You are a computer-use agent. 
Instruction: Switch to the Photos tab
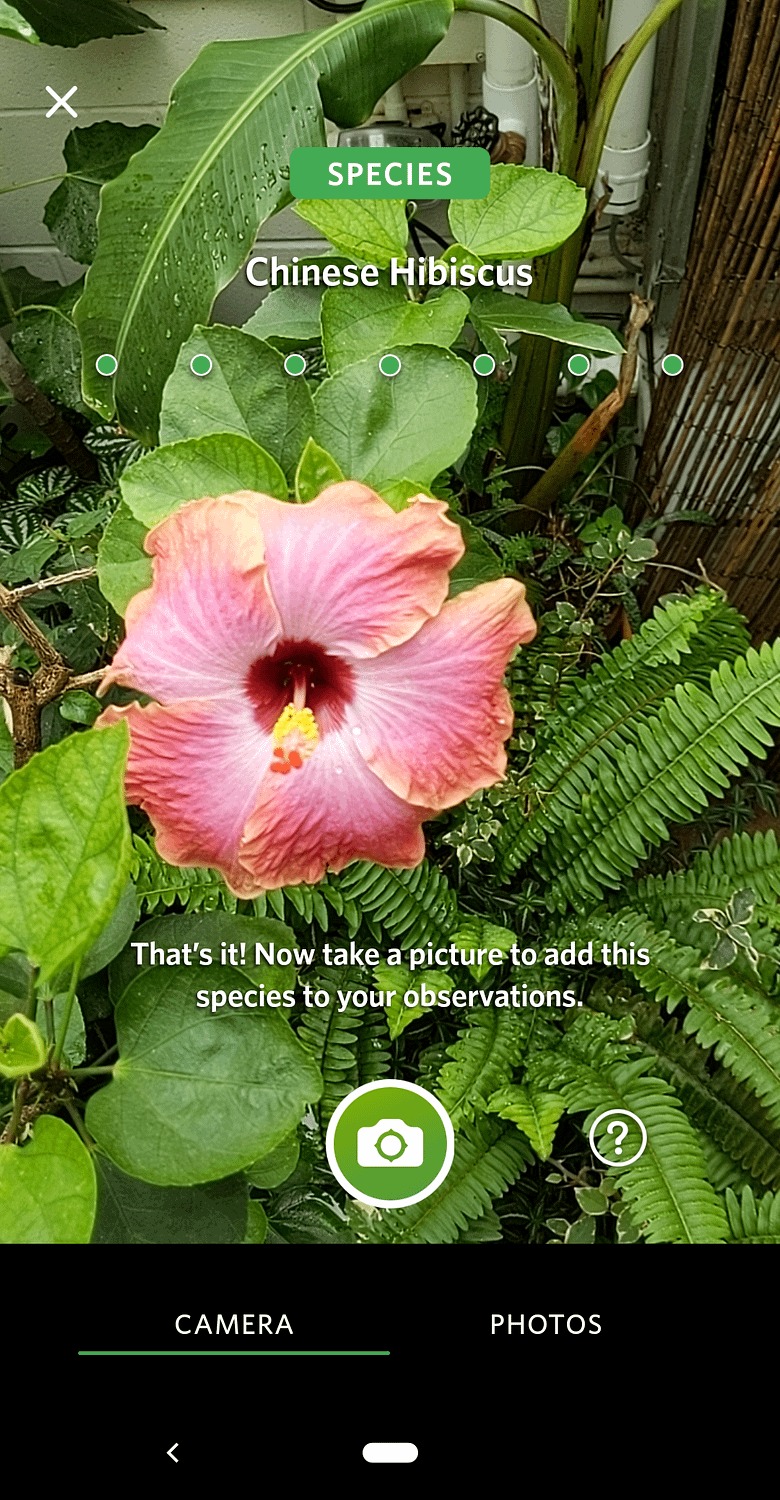[546, 1324]
